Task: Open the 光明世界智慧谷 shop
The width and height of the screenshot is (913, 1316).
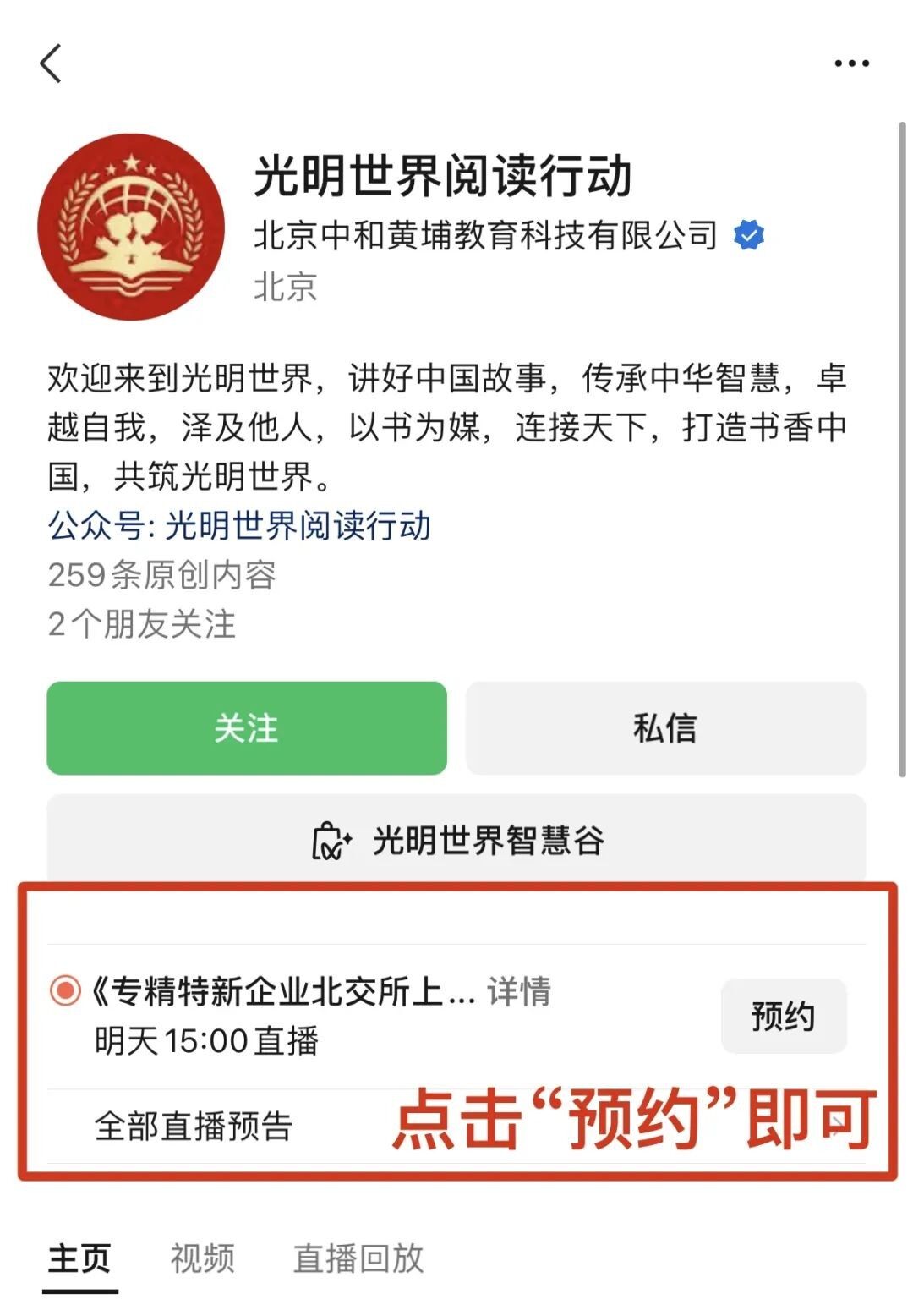Action: [456, 840]
